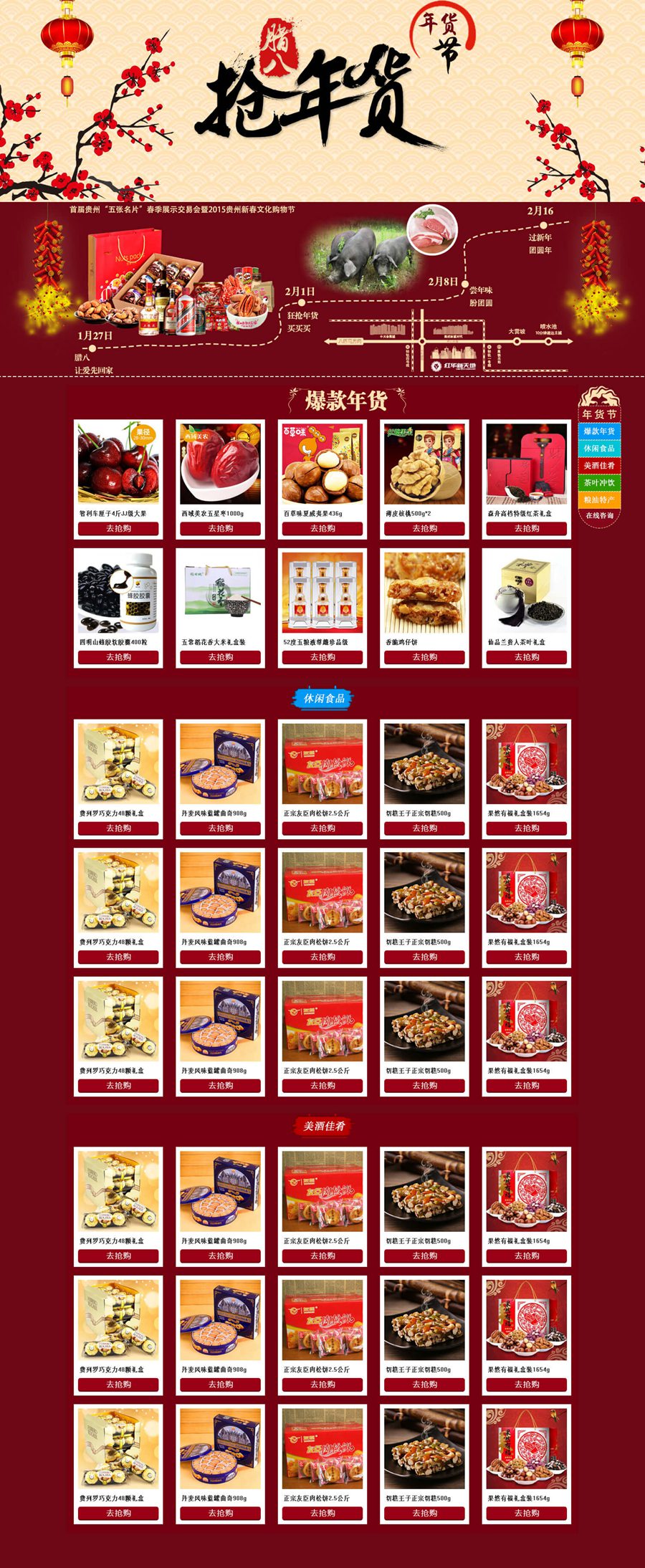Image resolution: width=645 pixels, height=1568 pixels.
Task: Jump to 爆款年货 in side navigation
Action: (x=599, y=431)
